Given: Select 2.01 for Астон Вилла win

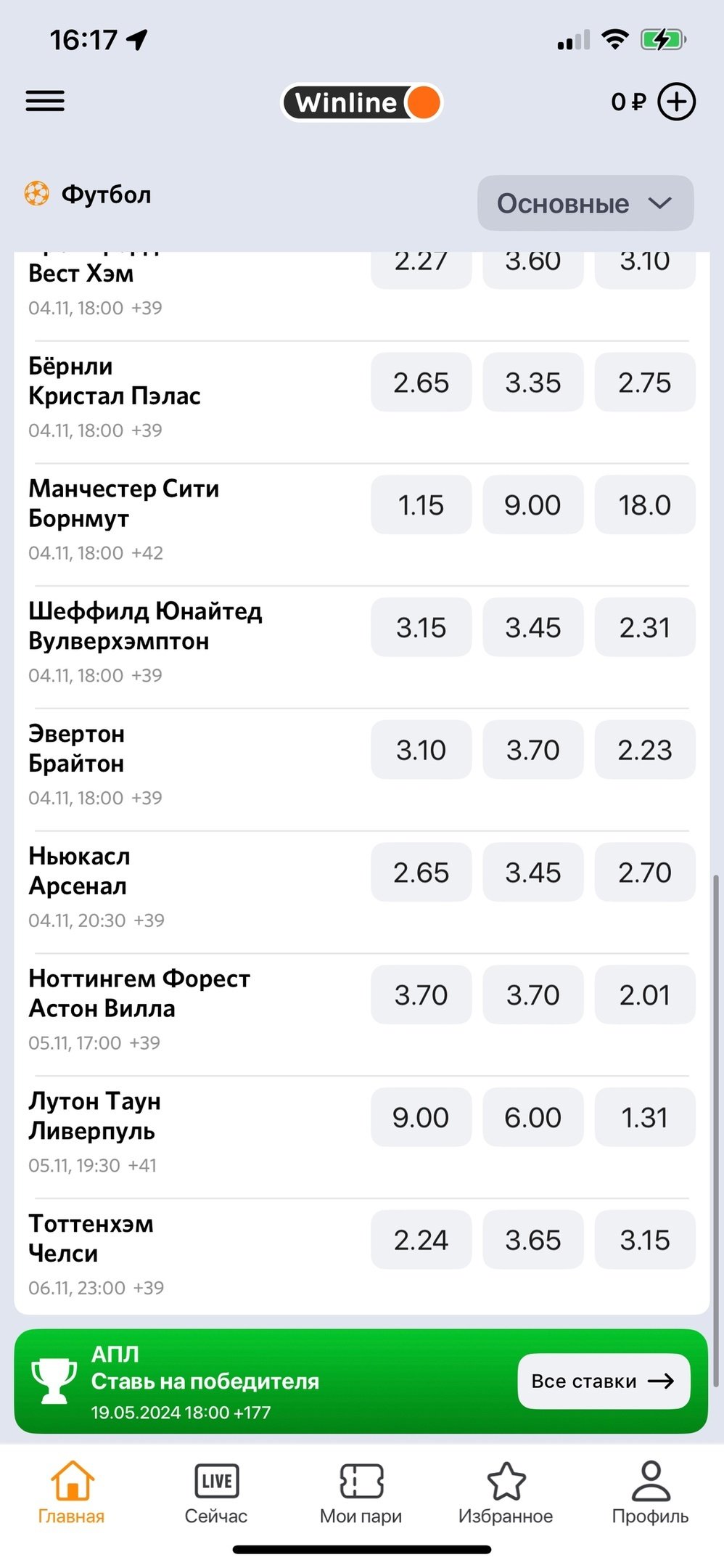Looking at the screenshot, I should click(644, 995).
